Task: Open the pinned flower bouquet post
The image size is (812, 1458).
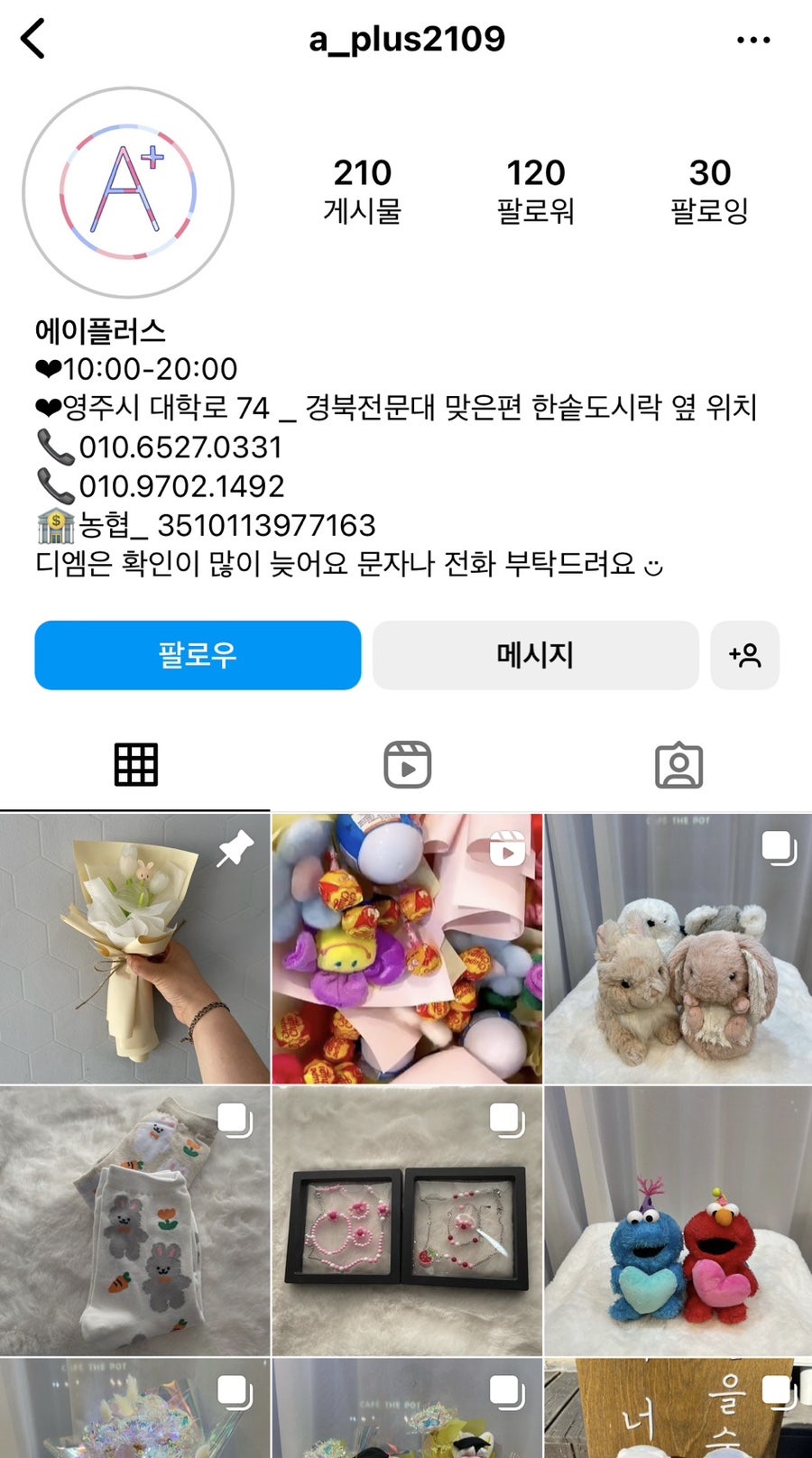Action: (x=134, y=949)
